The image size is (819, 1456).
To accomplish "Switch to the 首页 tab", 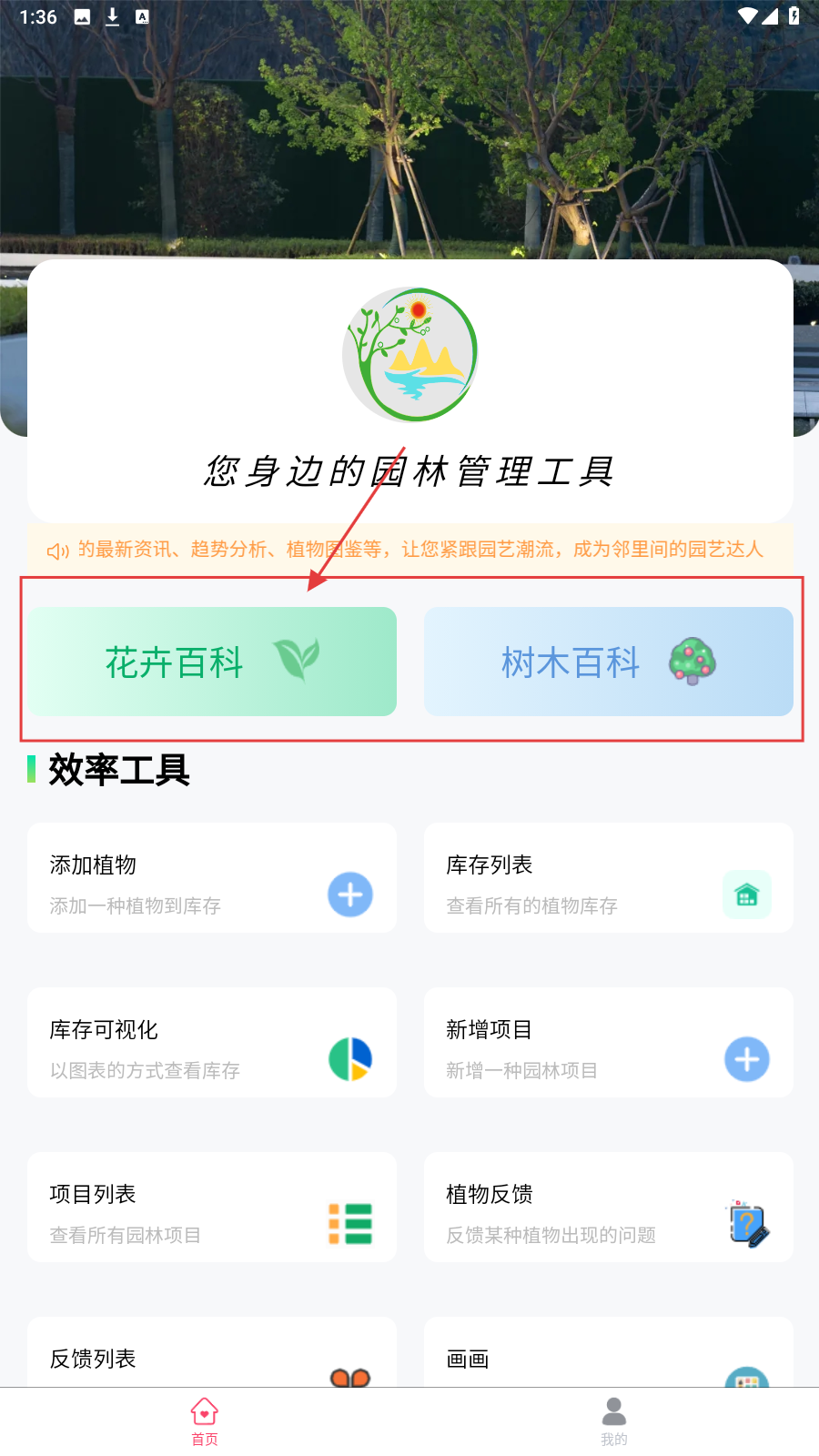I will [x=205, y=1421].
